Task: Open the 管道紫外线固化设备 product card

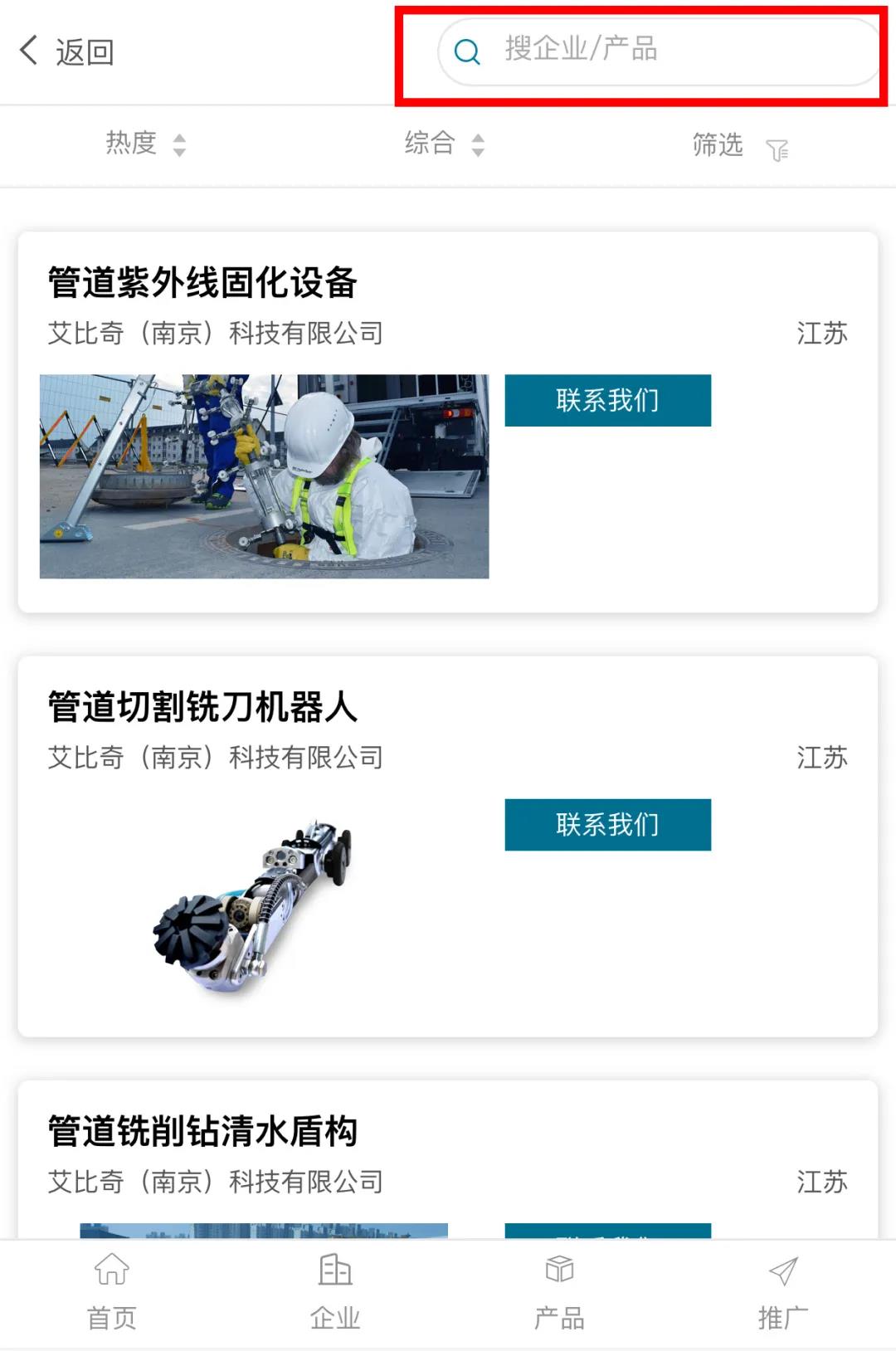Action: (x=202, y=283)
